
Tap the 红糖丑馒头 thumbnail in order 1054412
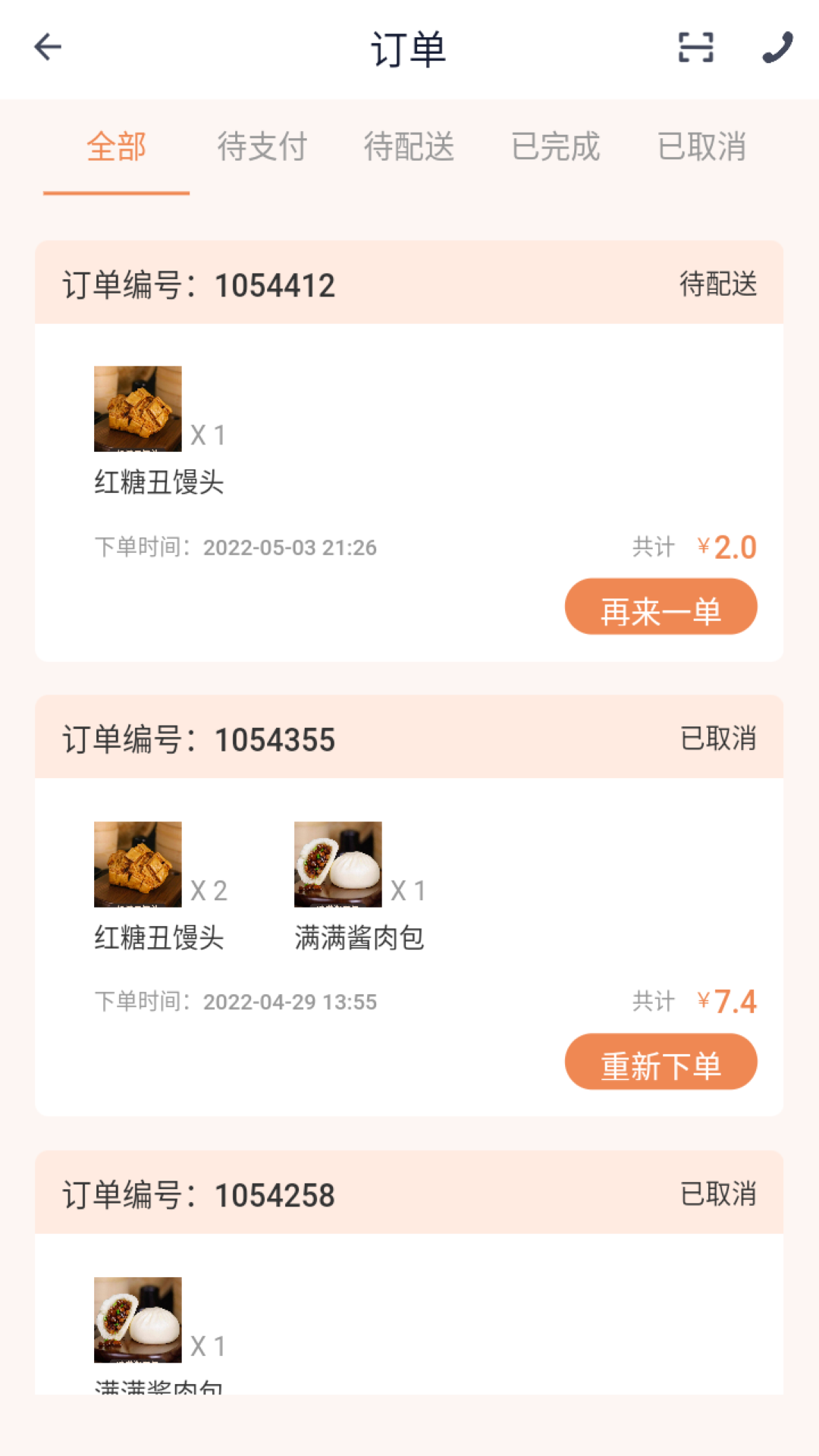pos(137,408)
